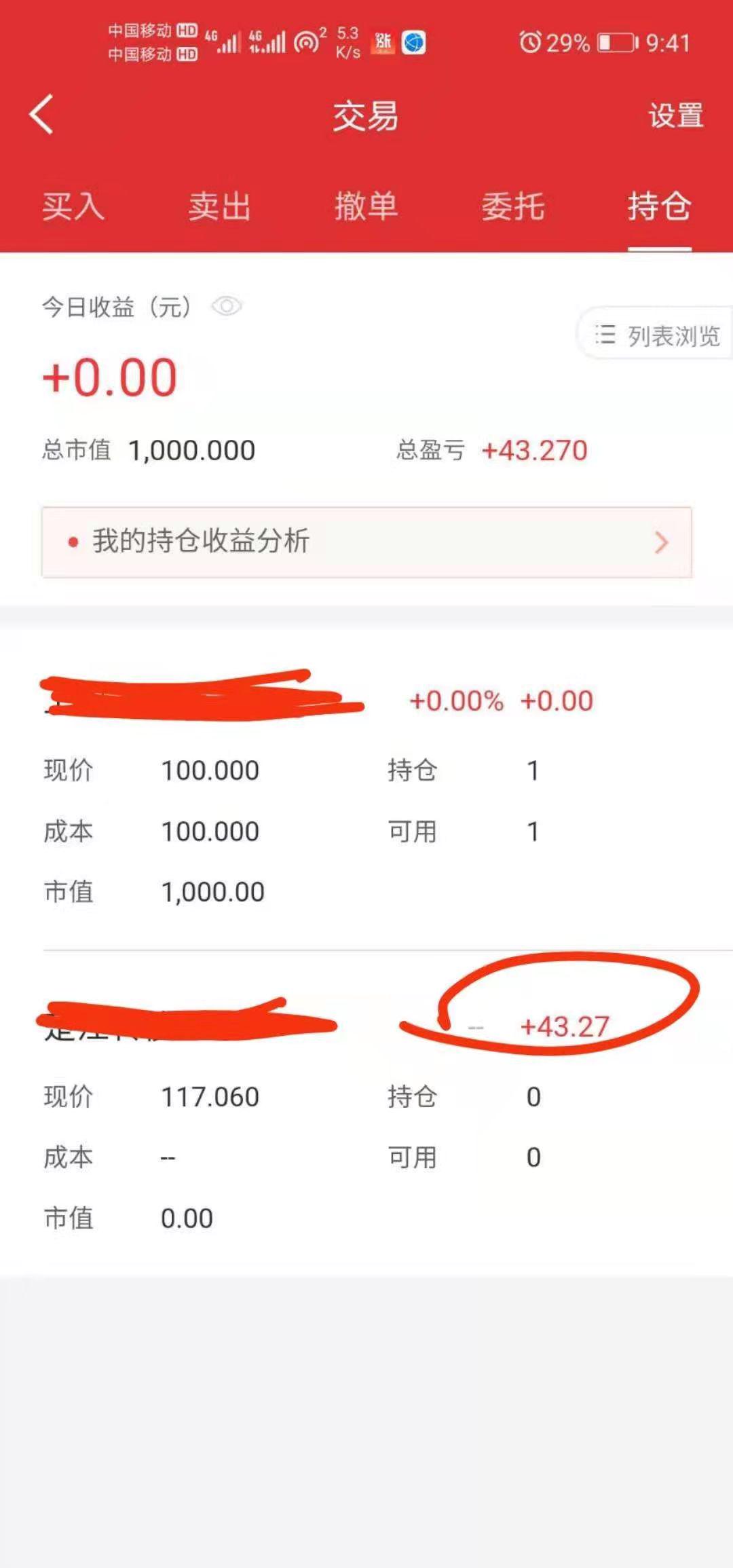Open the 撤单 tab
The image size is (733, 1568).
tap(366, 206)
